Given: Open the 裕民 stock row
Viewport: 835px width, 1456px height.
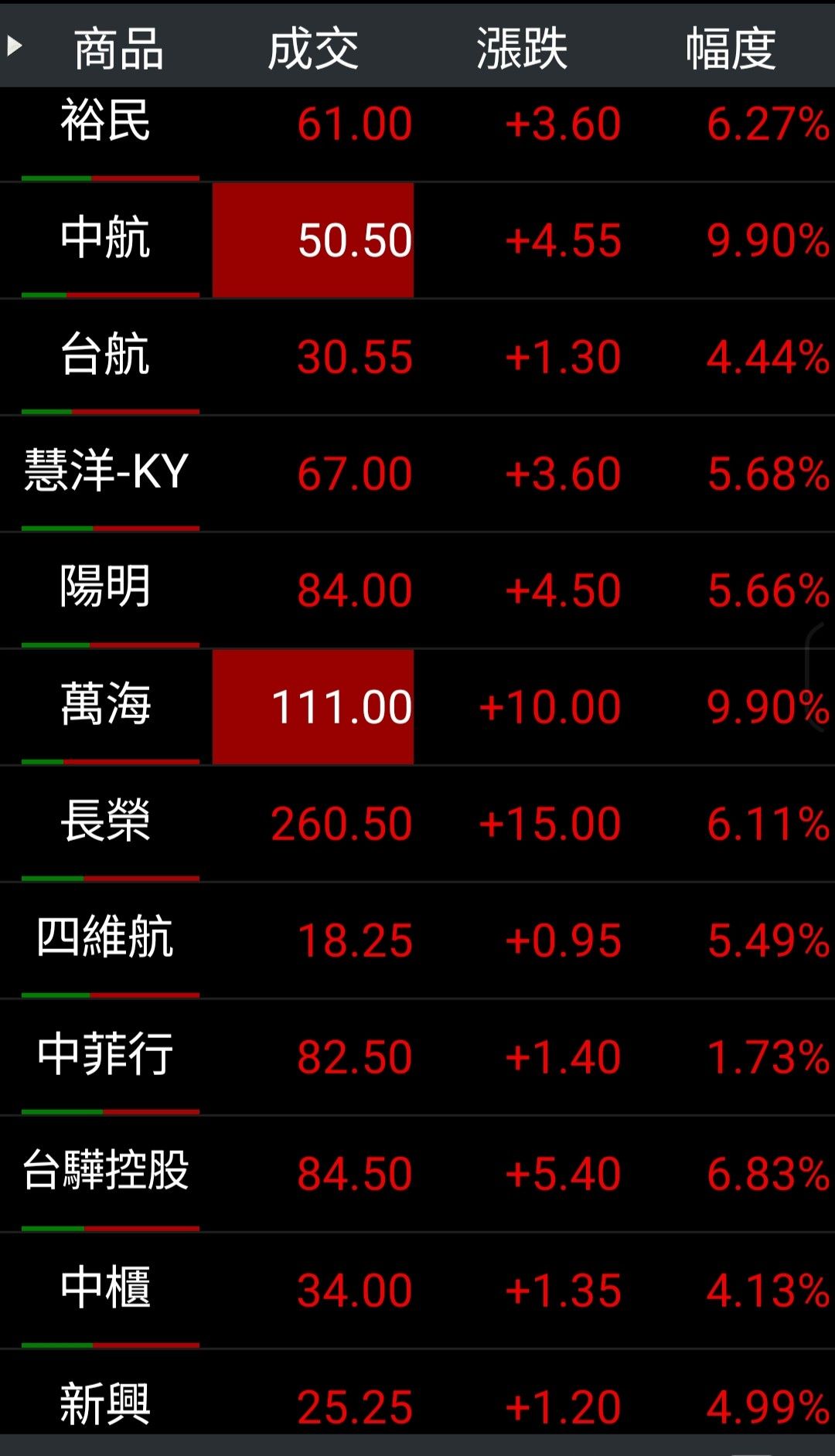Looking at the screenshot, I should click(x=417, y=134).
